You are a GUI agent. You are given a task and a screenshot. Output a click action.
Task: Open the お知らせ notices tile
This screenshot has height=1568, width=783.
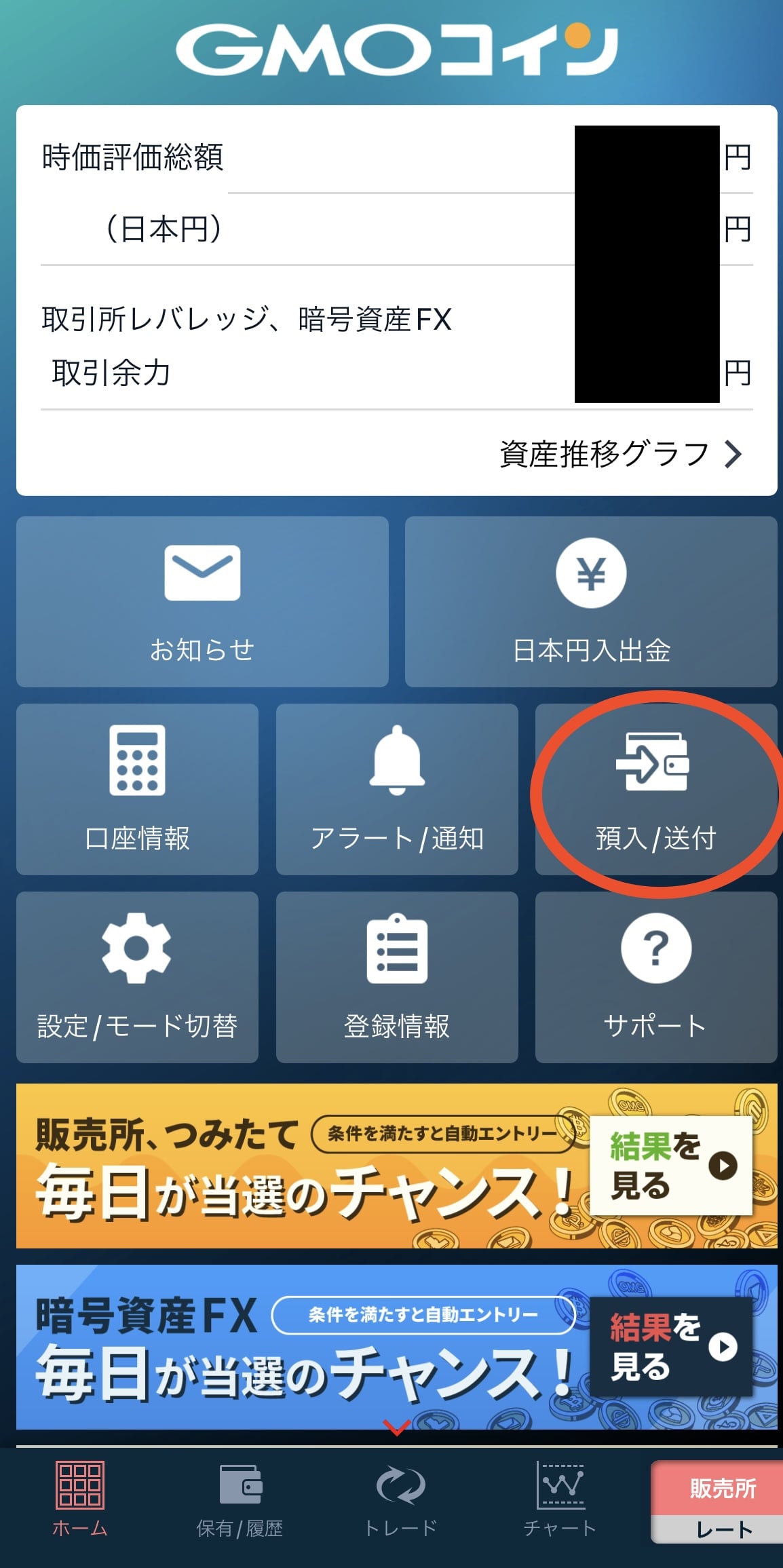click(x=202, y=602)
